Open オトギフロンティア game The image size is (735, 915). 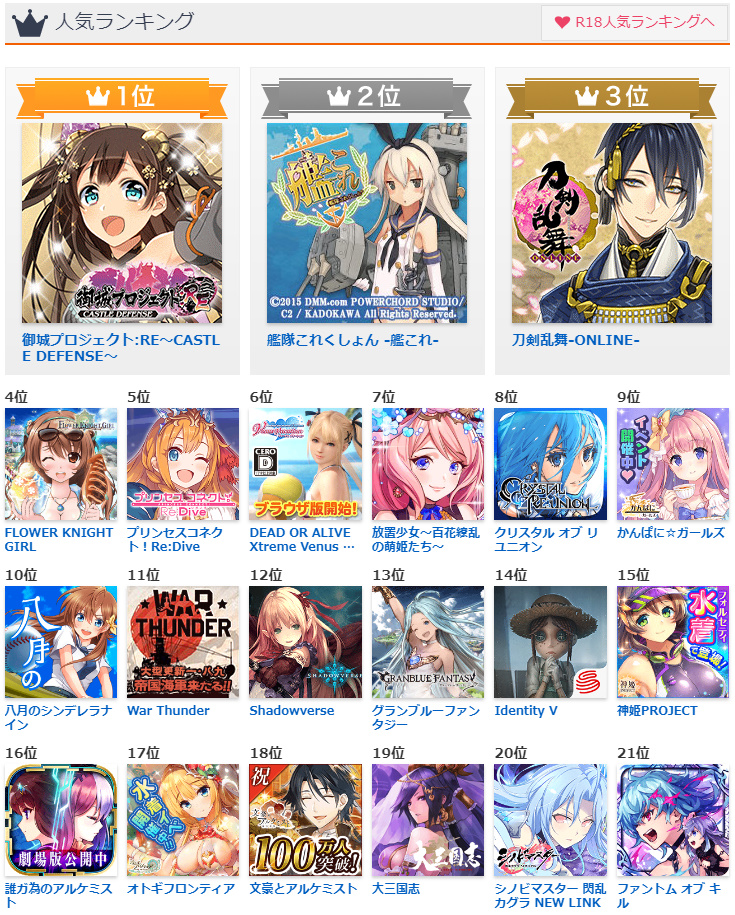tap(183, 820)
